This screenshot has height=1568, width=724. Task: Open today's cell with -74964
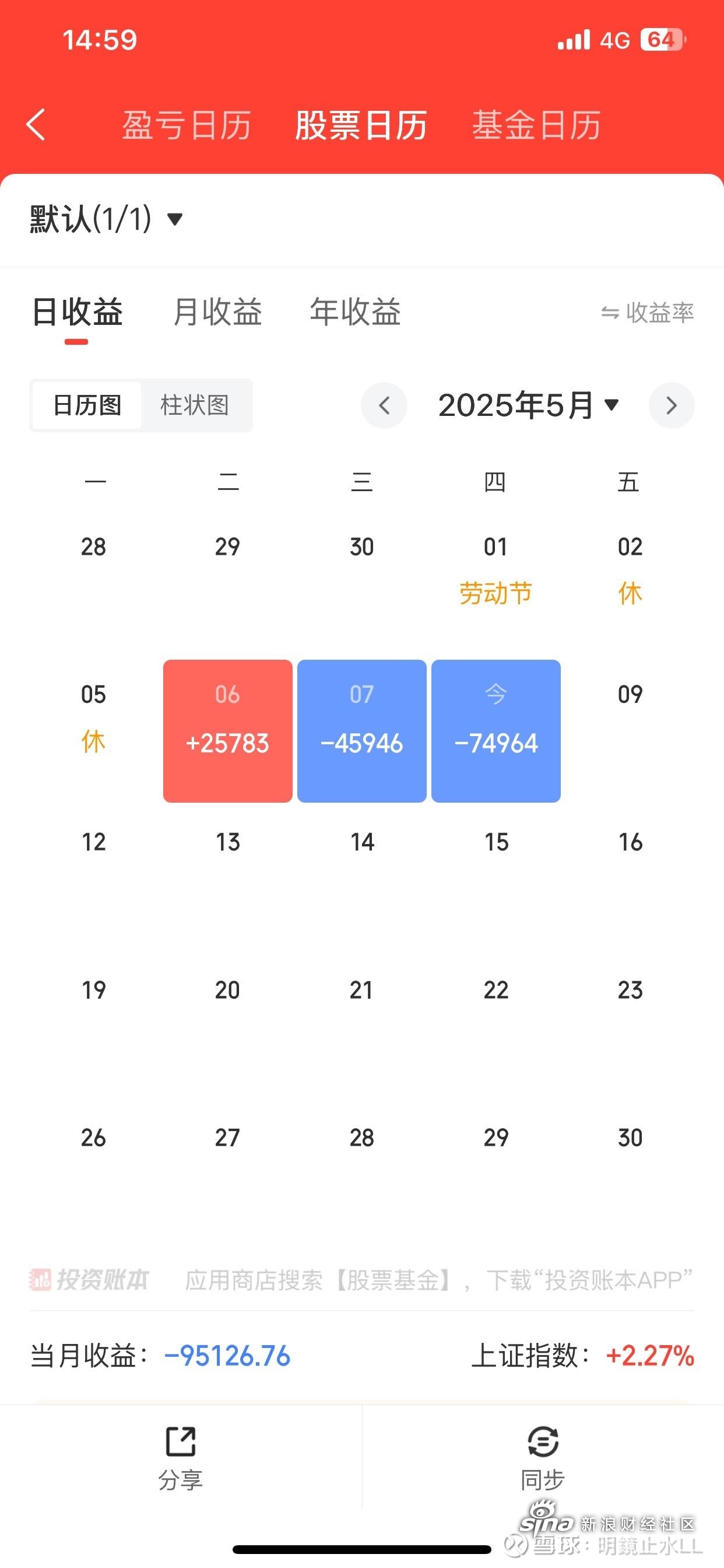[496, 730]
